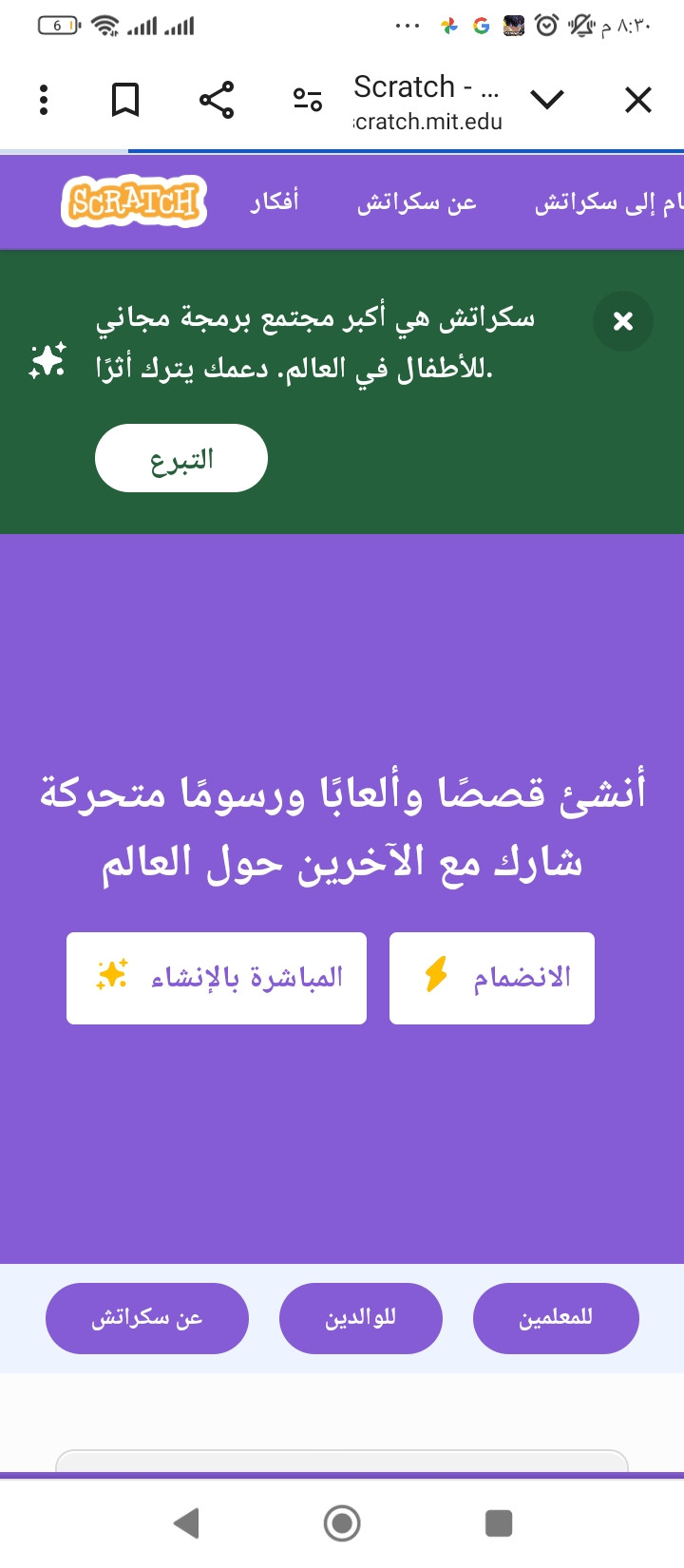684x1568 pixels.
Task: Open the انضم إلى سكراتش top link
Action: pos(608,202)
